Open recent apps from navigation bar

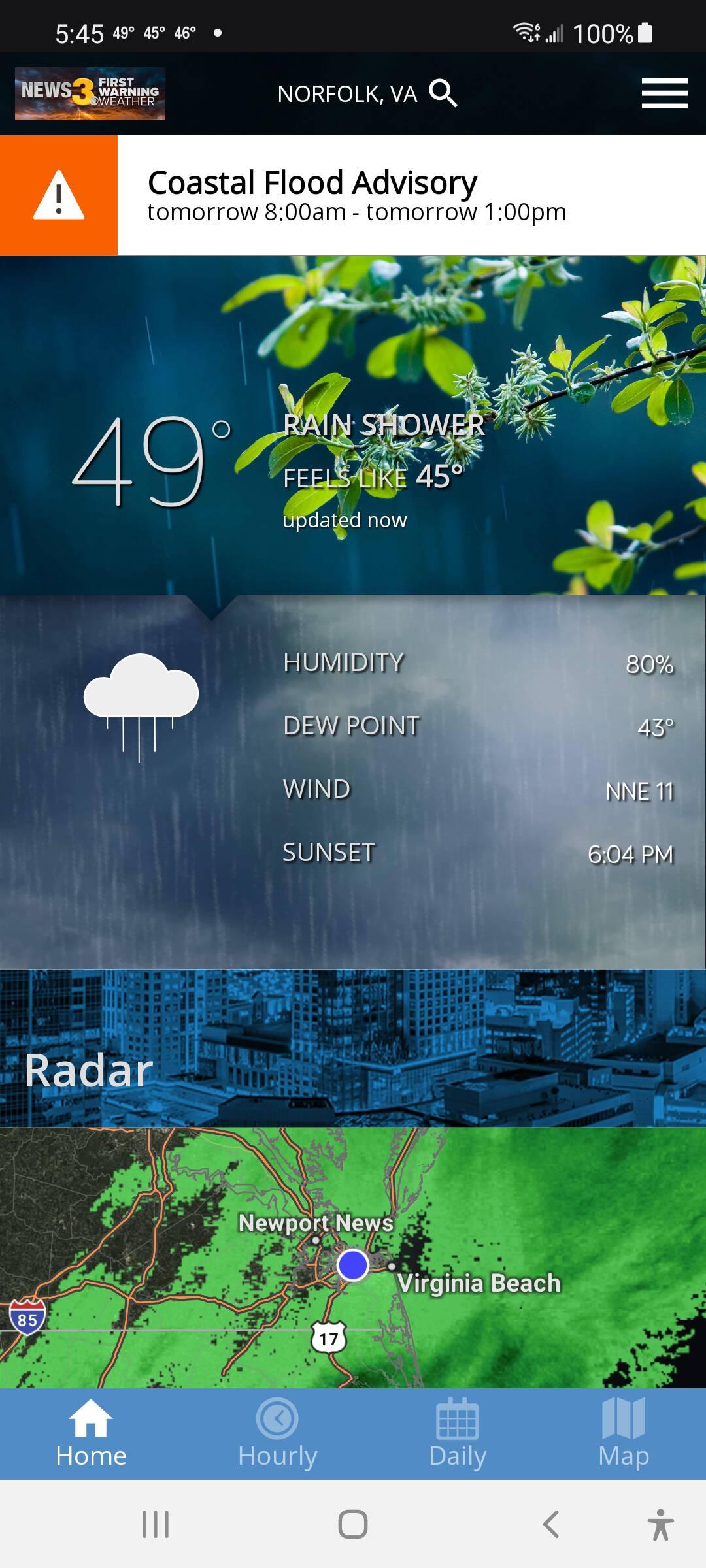coord(156,1524)
